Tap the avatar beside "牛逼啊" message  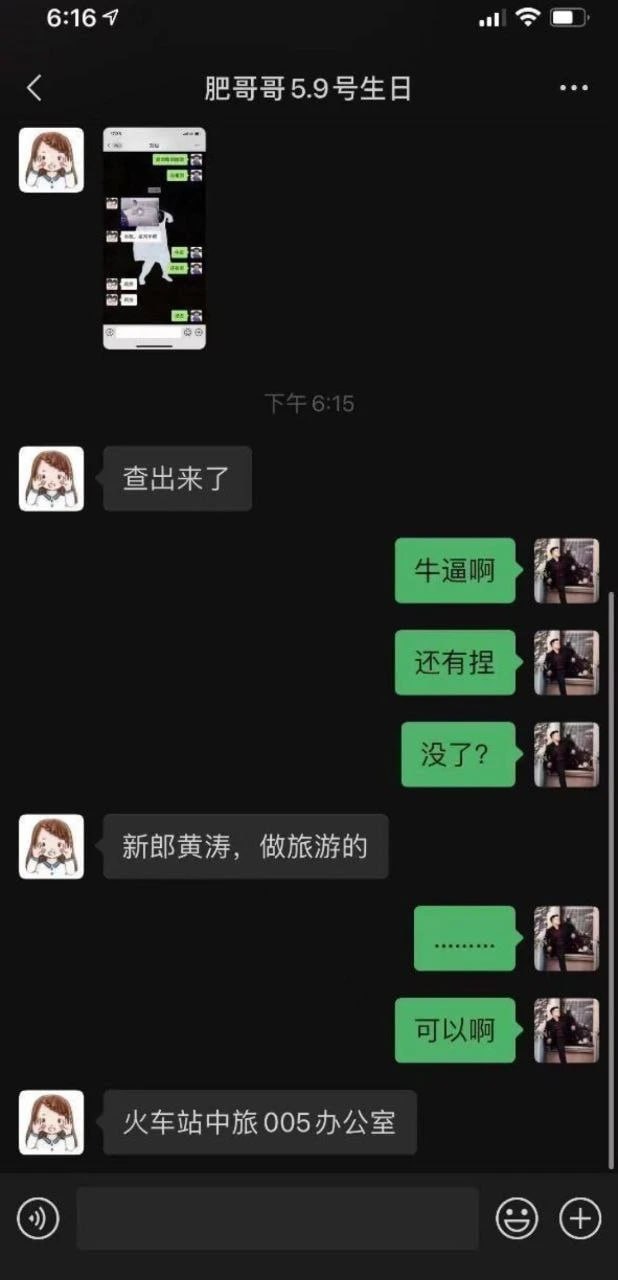pos(566,571)
